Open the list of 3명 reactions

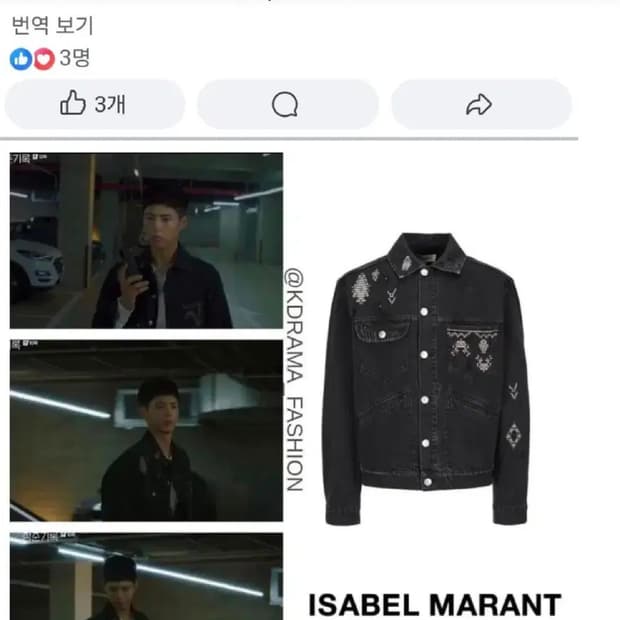pos(50,58)
